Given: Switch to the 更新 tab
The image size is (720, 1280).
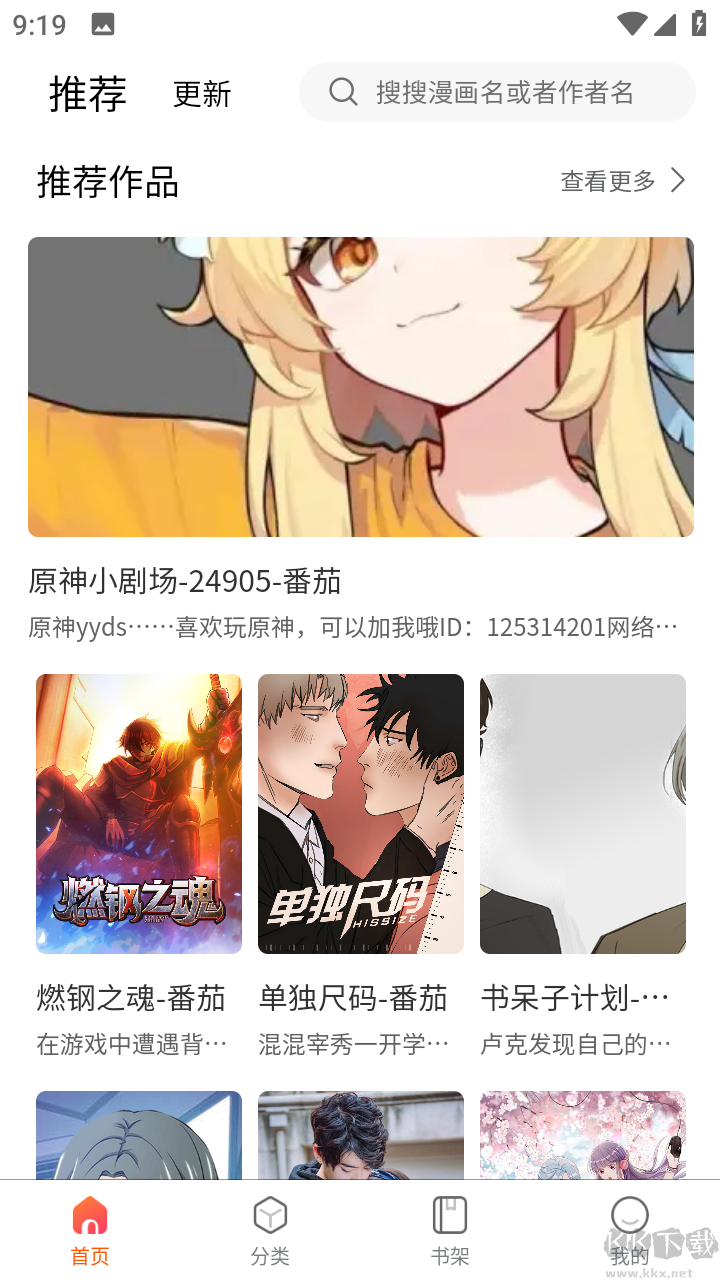Looking at the screenshot, I should pyautogui.click(x=203, y=94).
